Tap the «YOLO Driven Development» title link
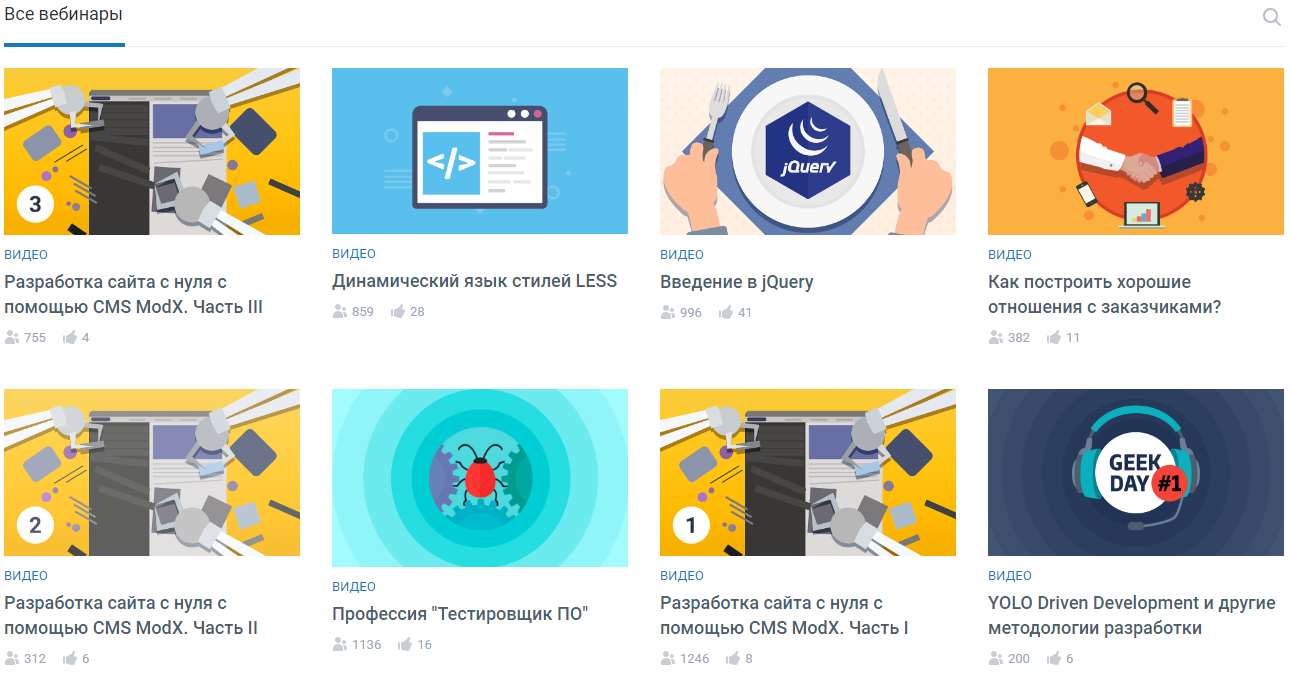The width and height of the screenshot is (1291, 676). pos(1131,616)
